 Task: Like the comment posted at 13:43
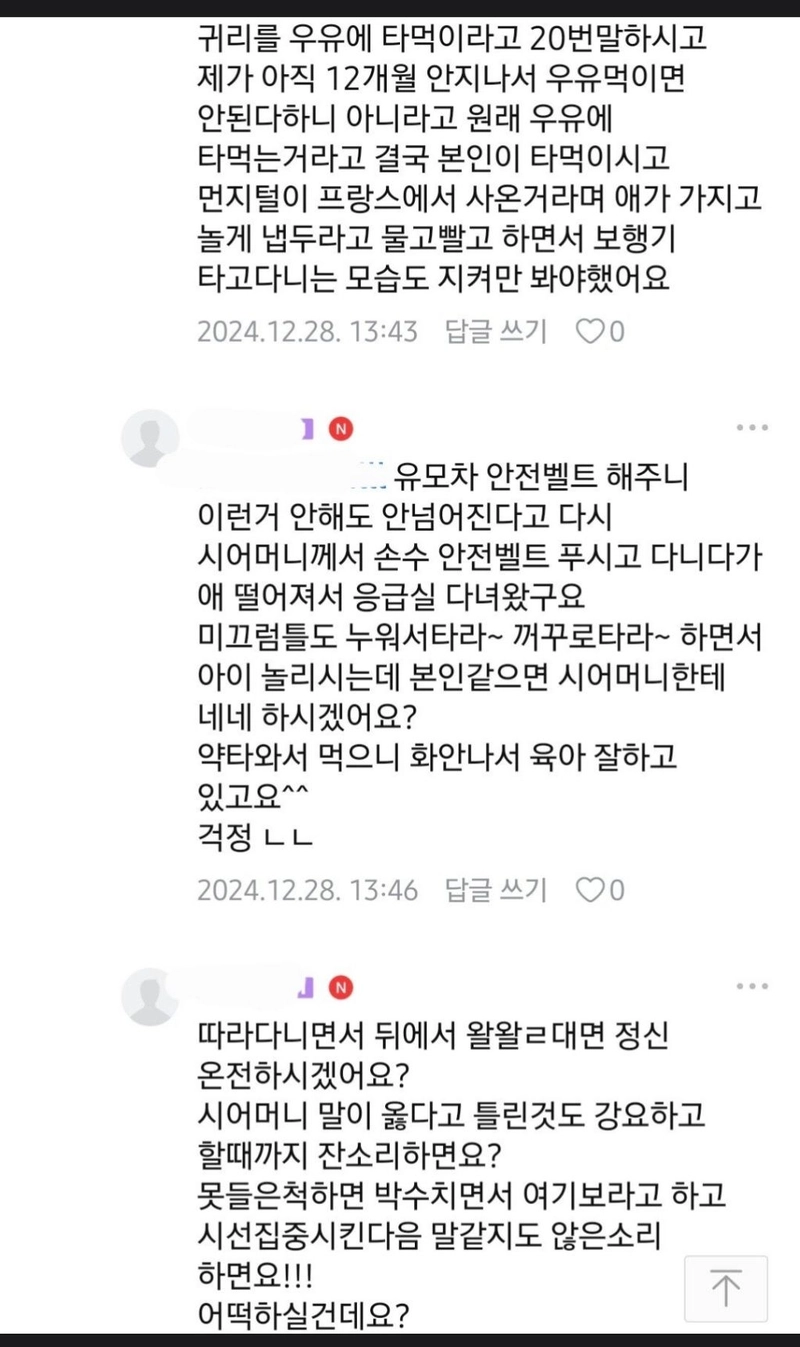point(600,331)
